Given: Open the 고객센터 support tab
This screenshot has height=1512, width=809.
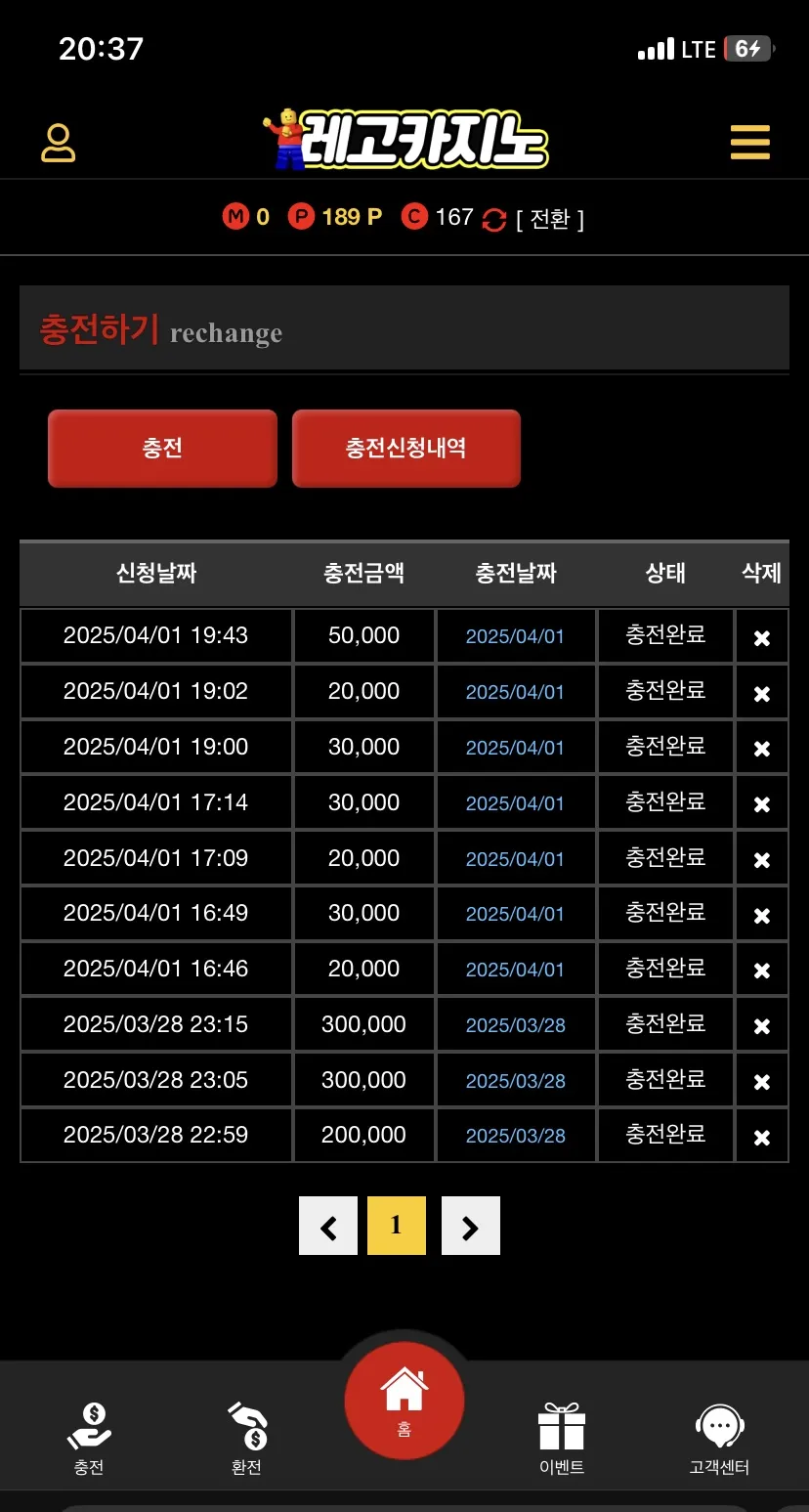Looking at the screenshot, I should [719, 1438].
